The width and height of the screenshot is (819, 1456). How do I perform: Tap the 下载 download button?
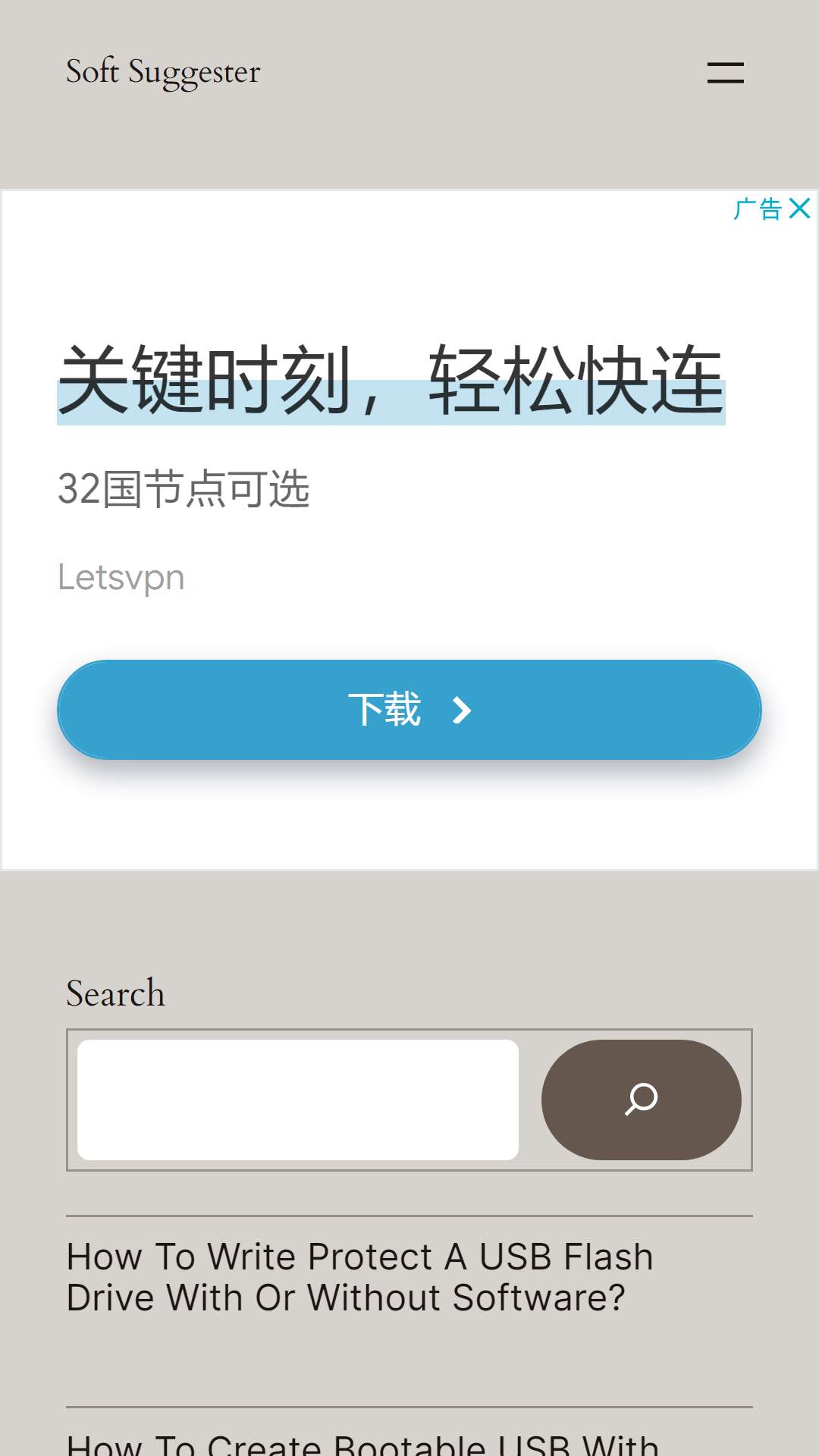click(409, 710)
